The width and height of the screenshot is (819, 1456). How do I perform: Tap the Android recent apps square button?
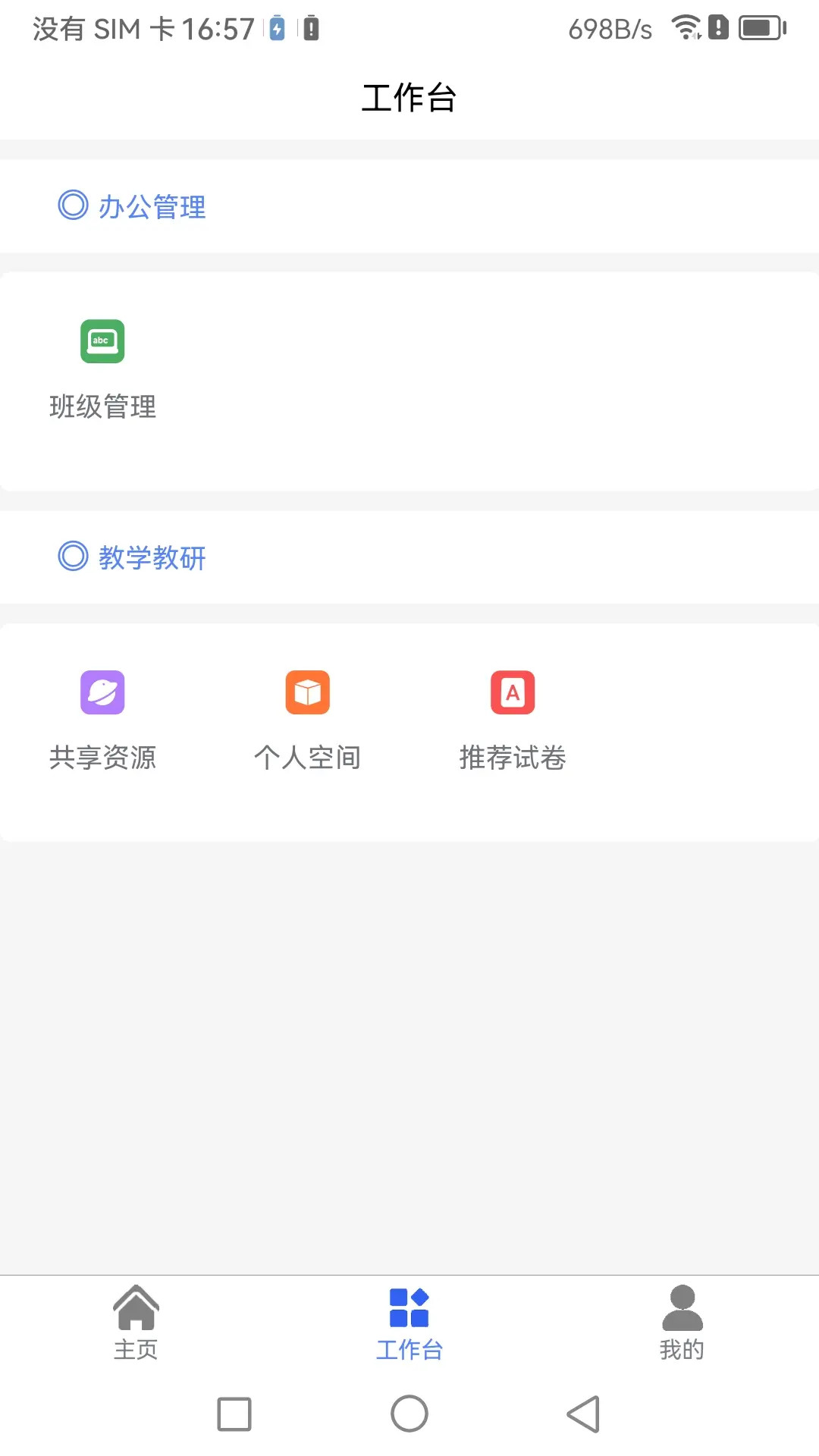tap(234, 1414)
